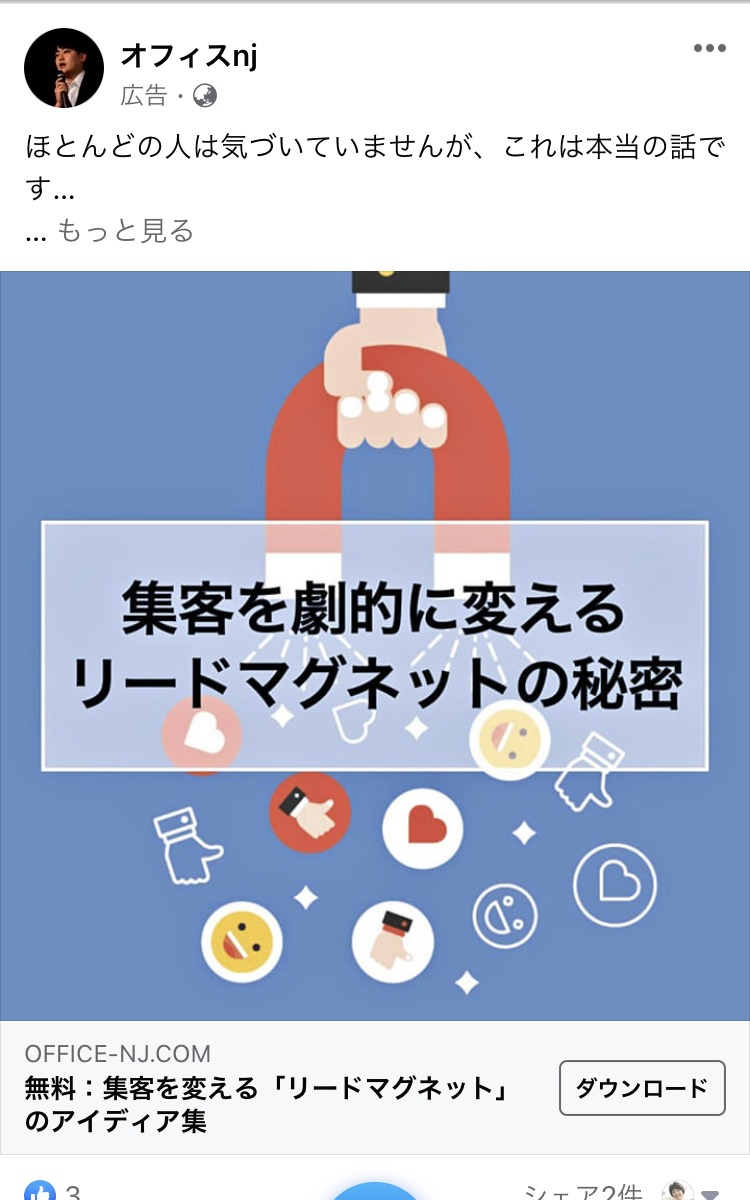Open the オフィスnj profile picture

[63, 68]
